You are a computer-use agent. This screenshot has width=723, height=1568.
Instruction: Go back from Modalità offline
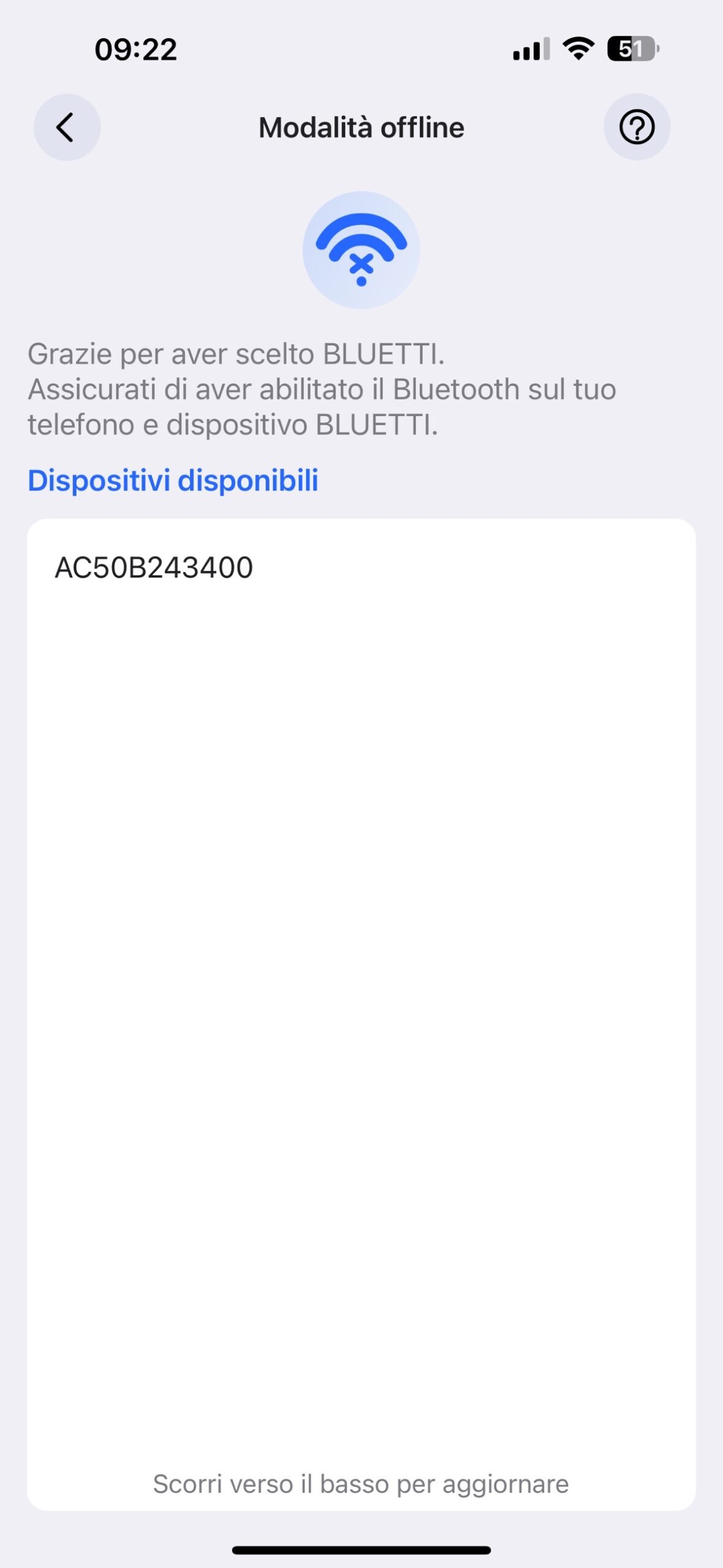(x=67, y=127)
